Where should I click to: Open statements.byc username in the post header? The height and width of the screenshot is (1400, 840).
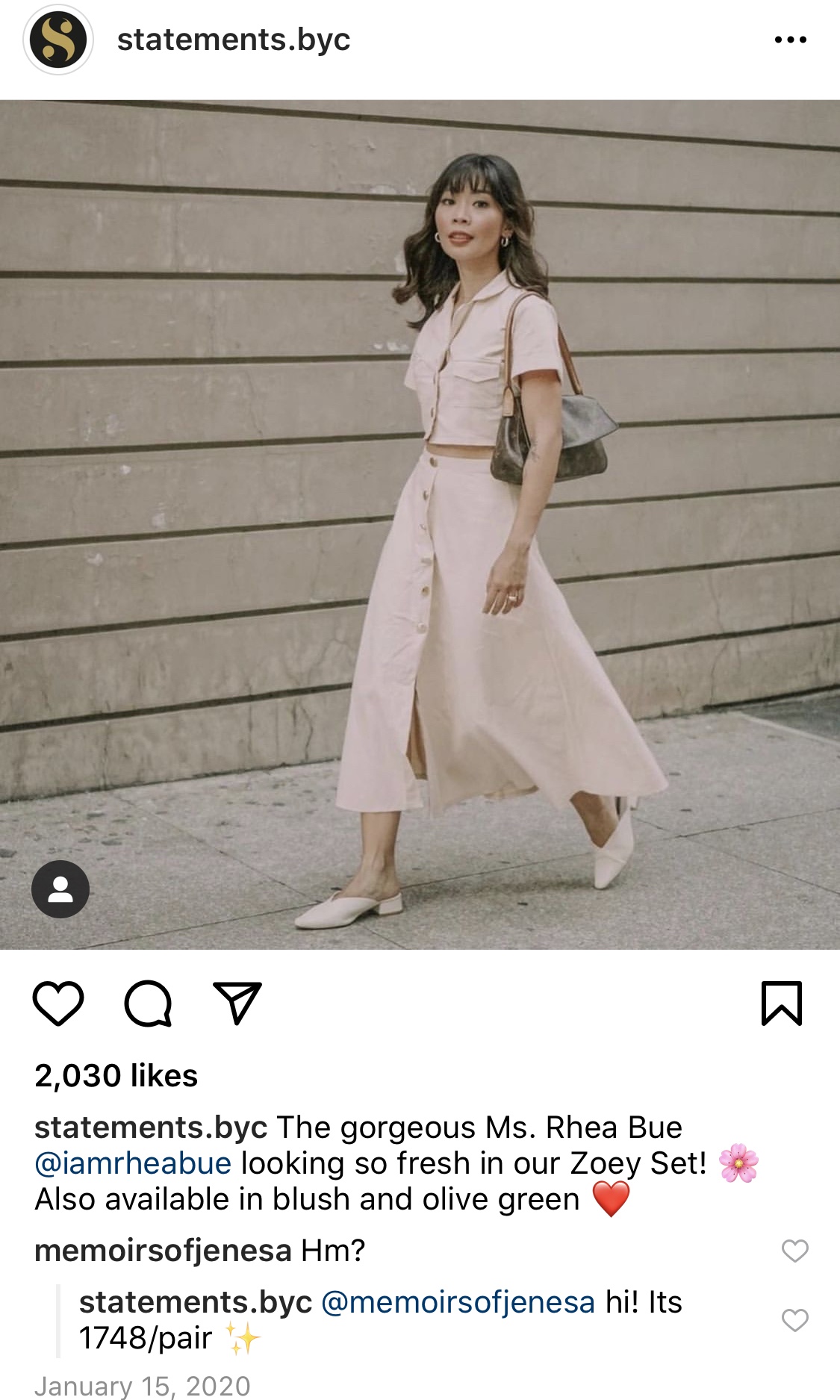coord(234,40)
